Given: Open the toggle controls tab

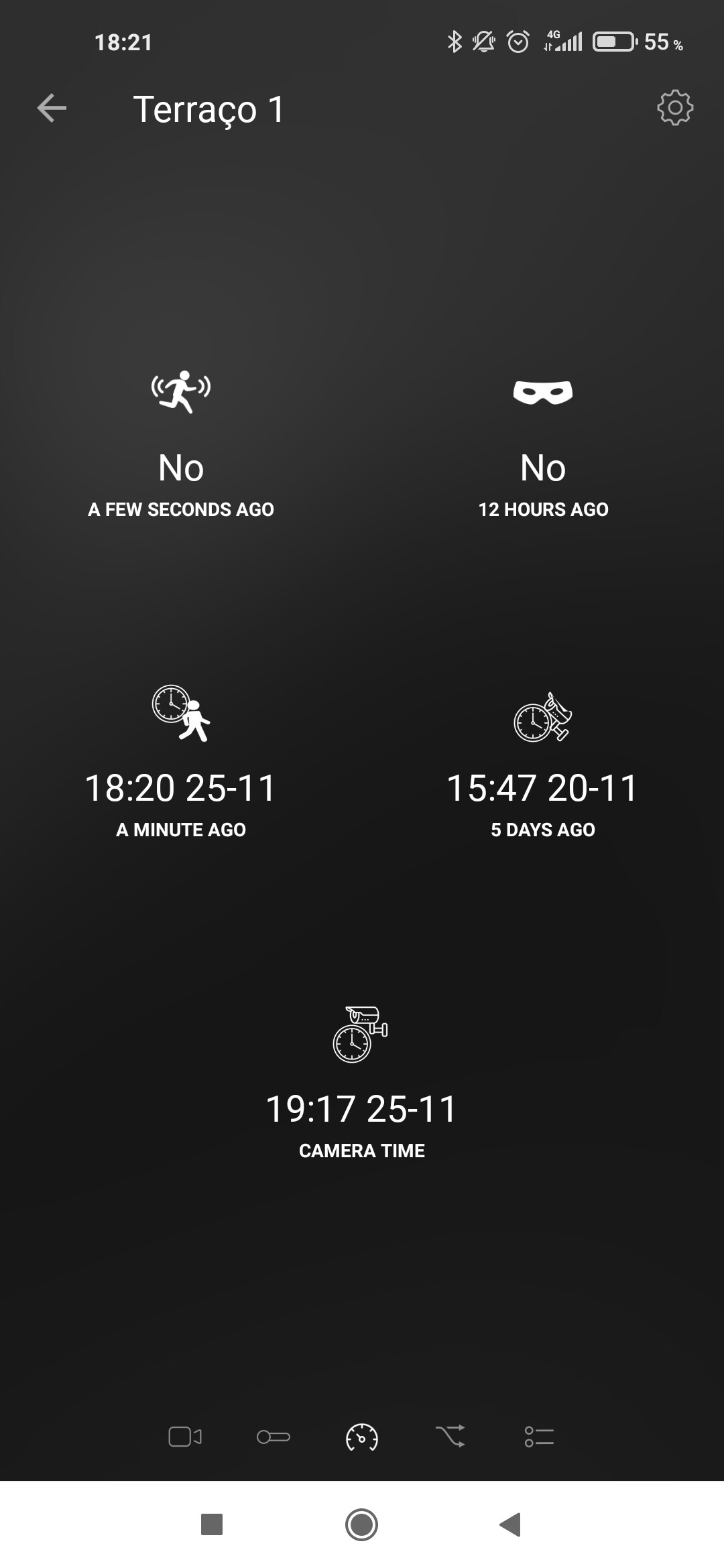Looking at the screenshot, I should pos(274,1437).
